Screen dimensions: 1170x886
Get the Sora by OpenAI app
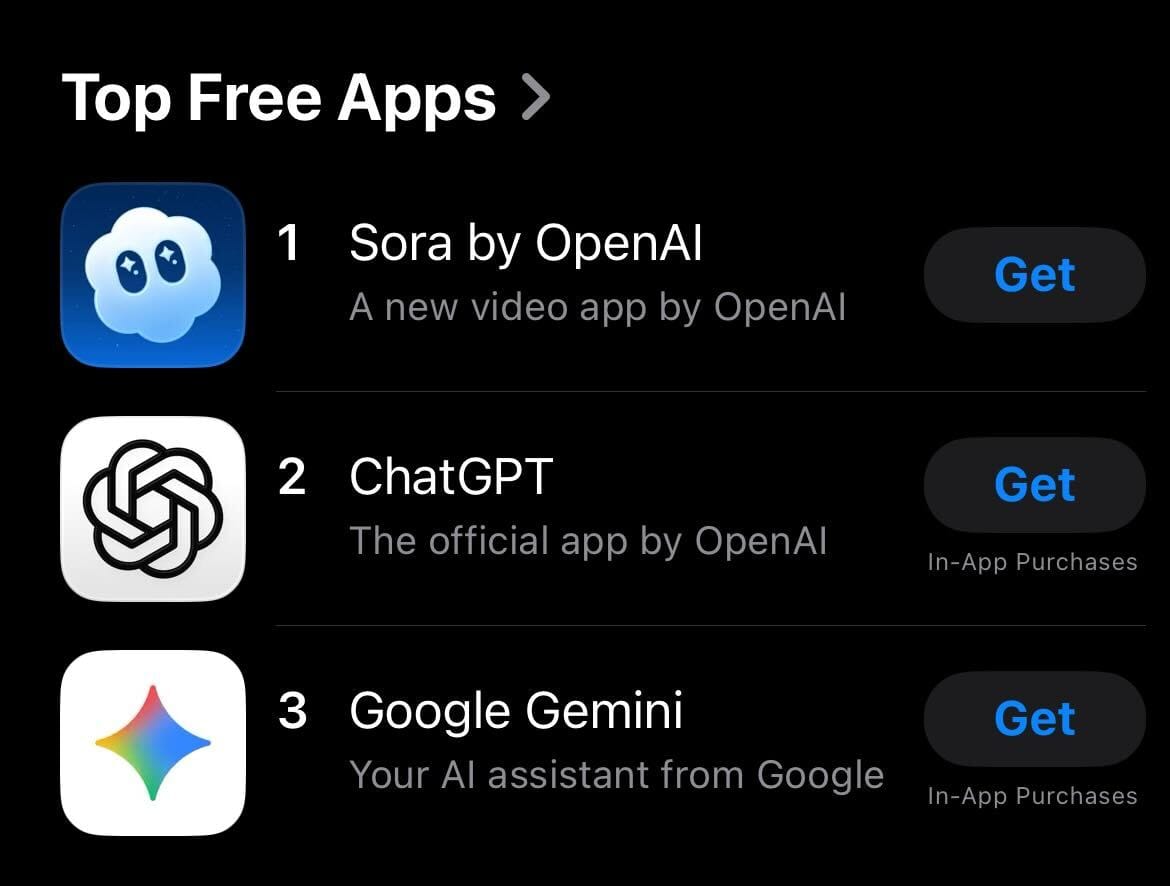click(1034, 275)
